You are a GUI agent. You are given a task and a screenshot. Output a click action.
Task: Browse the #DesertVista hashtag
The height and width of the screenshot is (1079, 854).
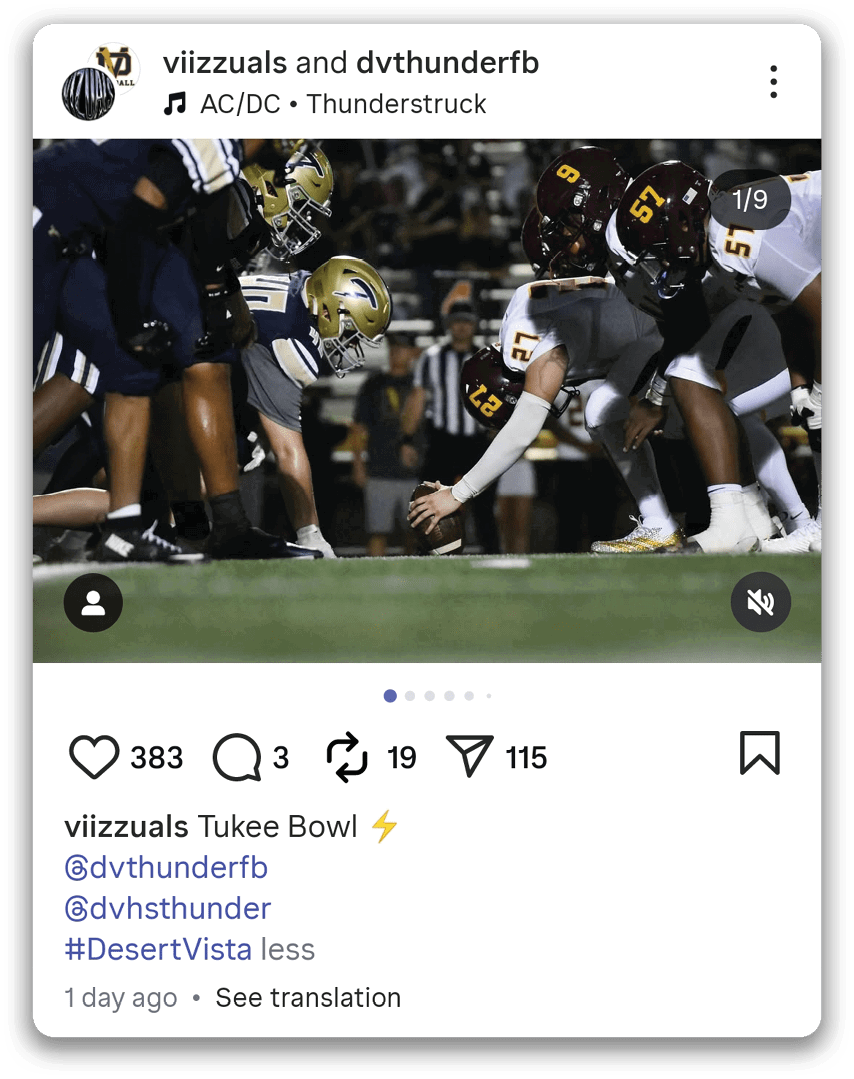[x=158, y=949]
